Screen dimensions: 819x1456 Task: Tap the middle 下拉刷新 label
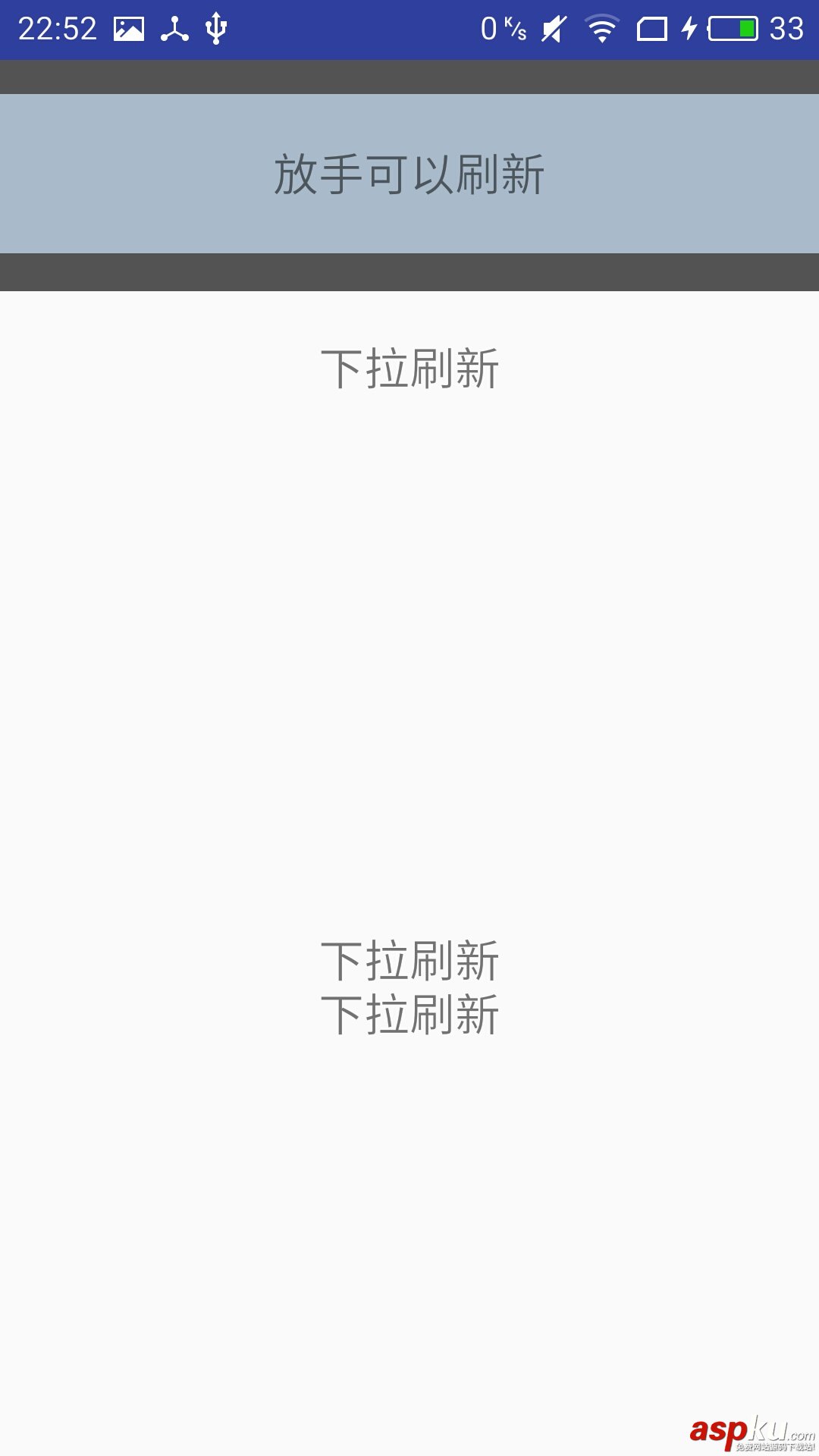click(409, 958)
